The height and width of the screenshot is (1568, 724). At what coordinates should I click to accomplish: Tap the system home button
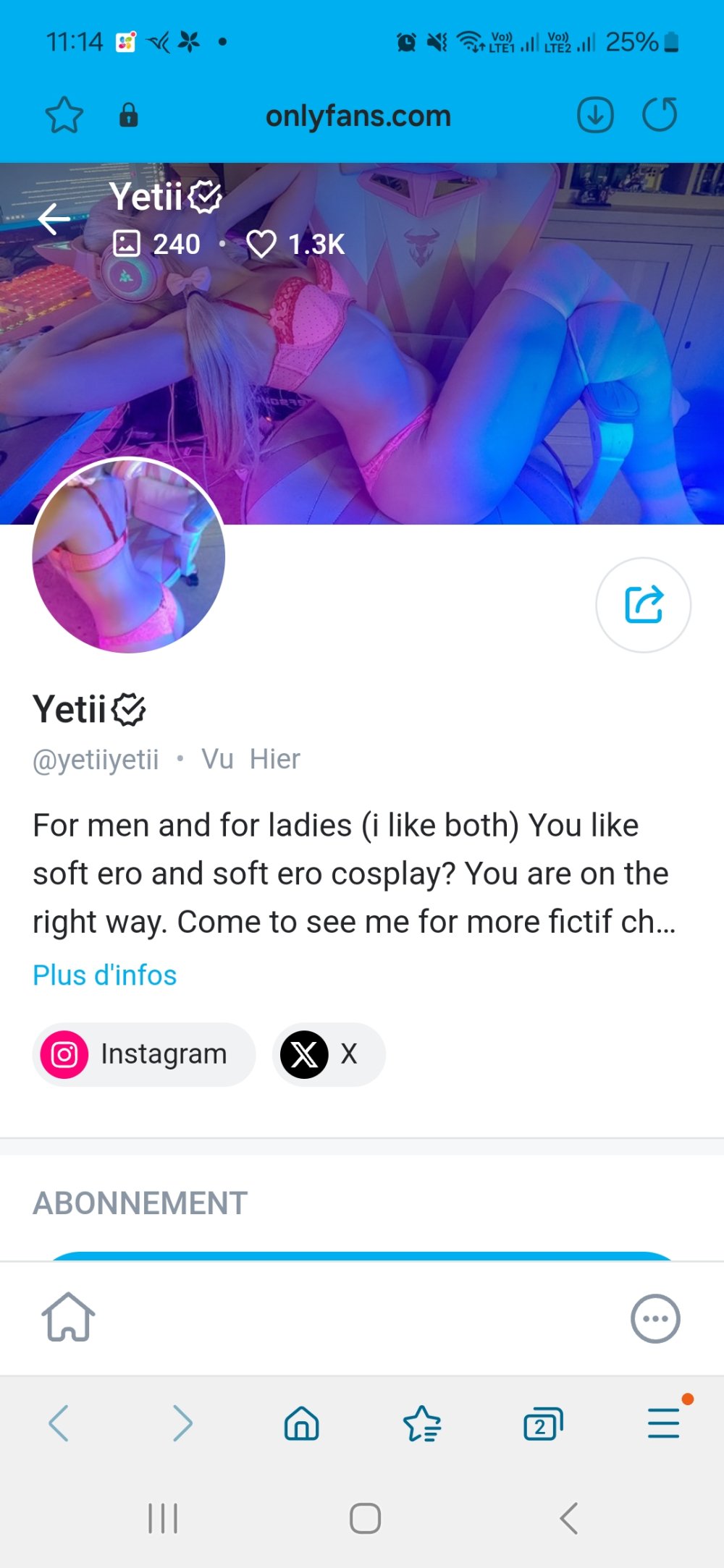tap(365, 1517)
